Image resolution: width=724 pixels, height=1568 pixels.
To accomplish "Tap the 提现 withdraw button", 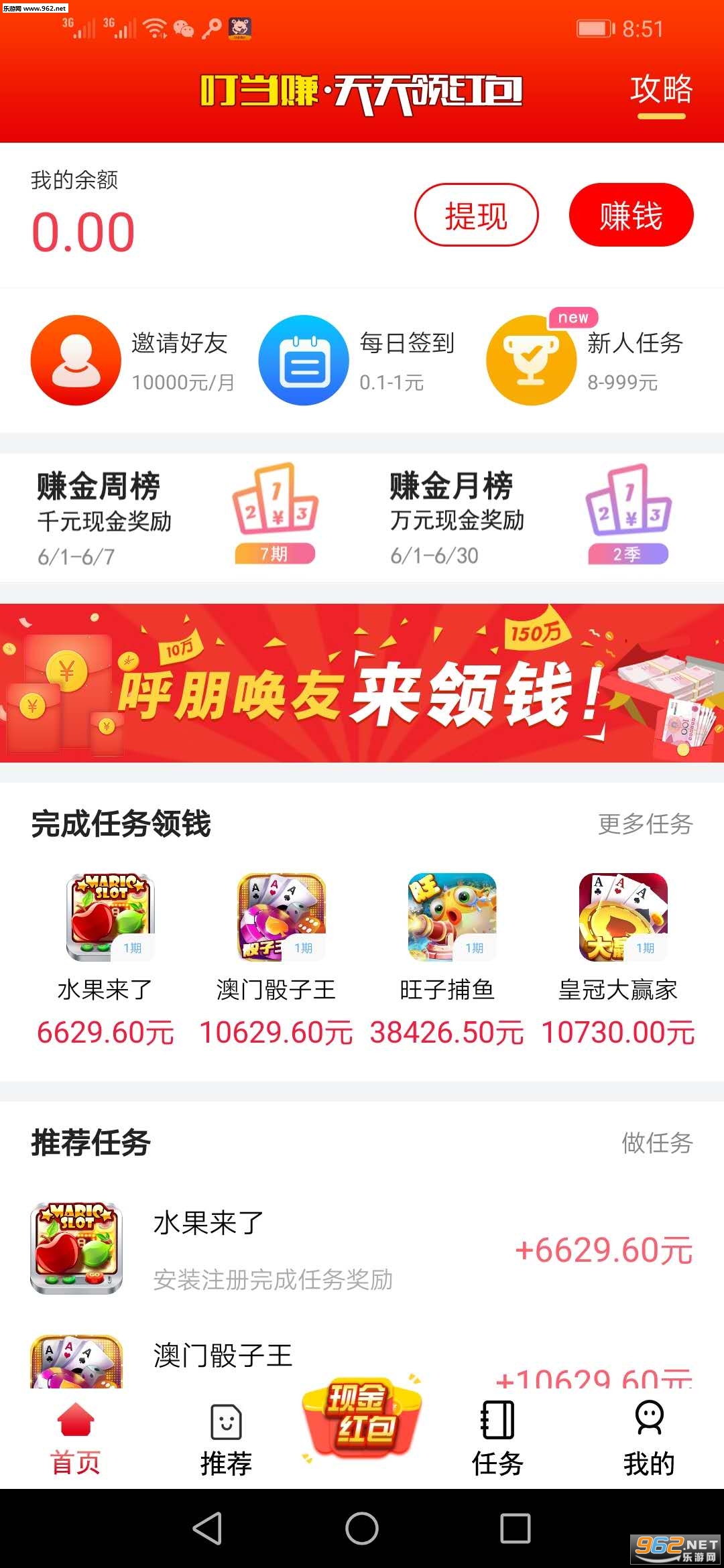I will [476, 215].
